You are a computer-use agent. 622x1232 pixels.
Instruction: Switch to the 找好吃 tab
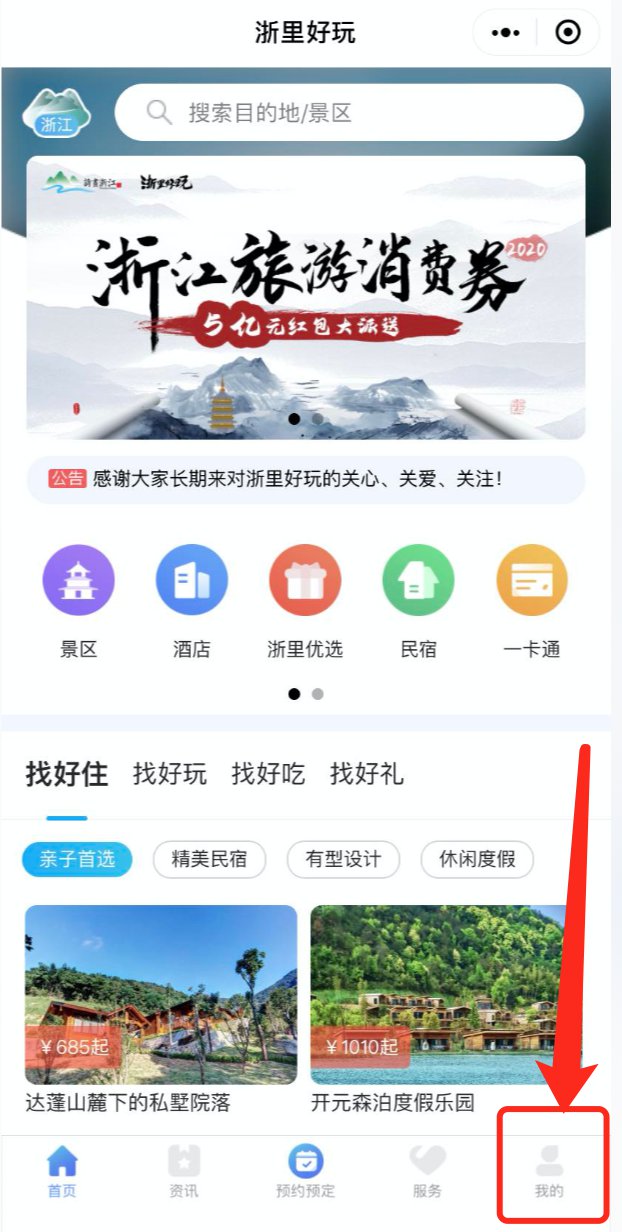point(268,773)
